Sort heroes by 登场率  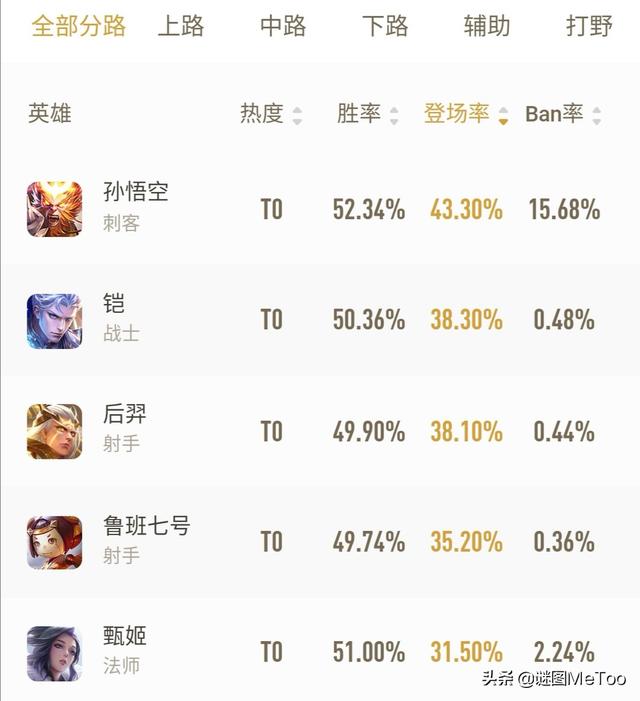(x=465, y=114)
